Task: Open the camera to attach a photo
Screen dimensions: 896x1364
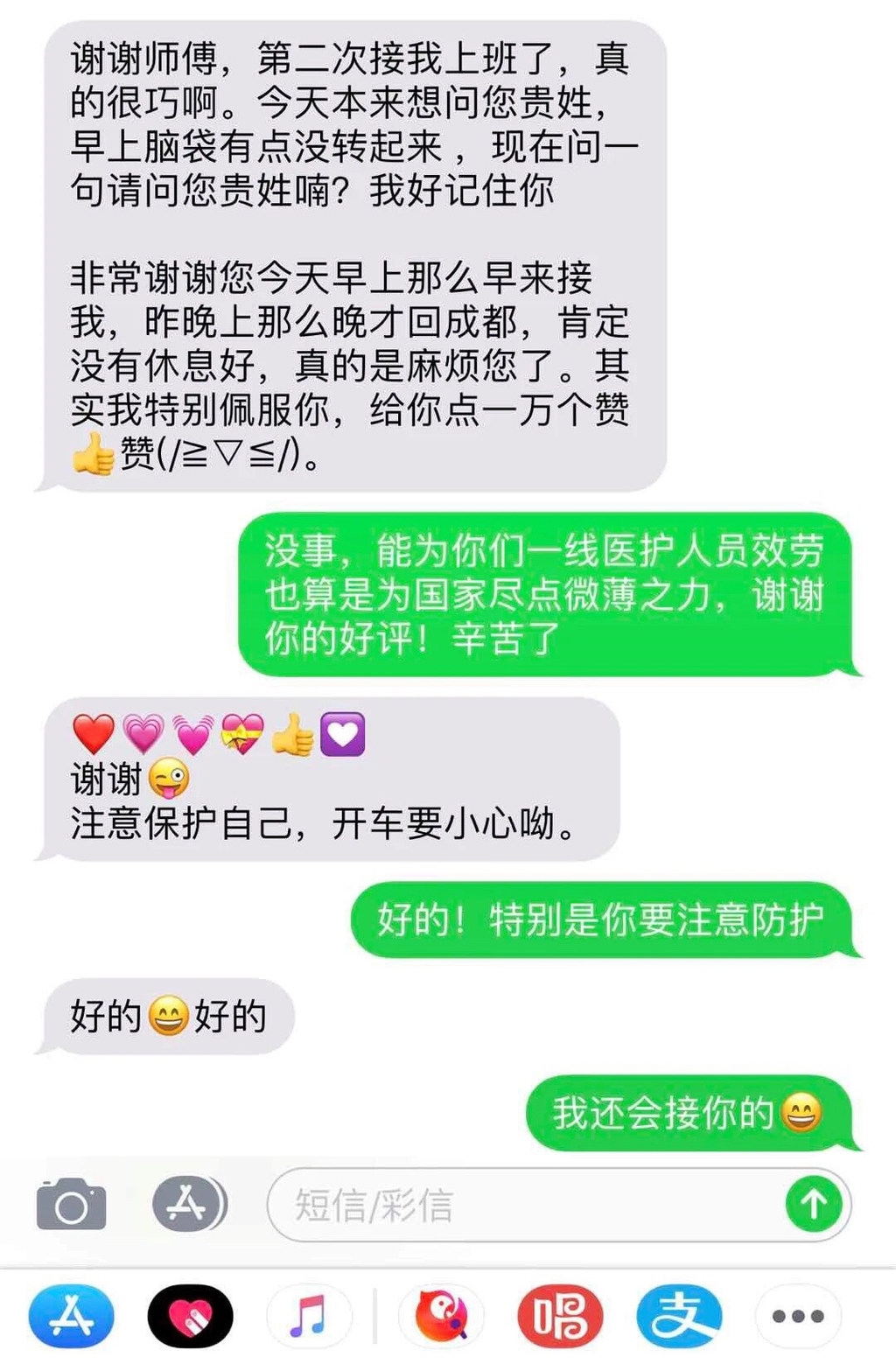Action: point(71,1206)
